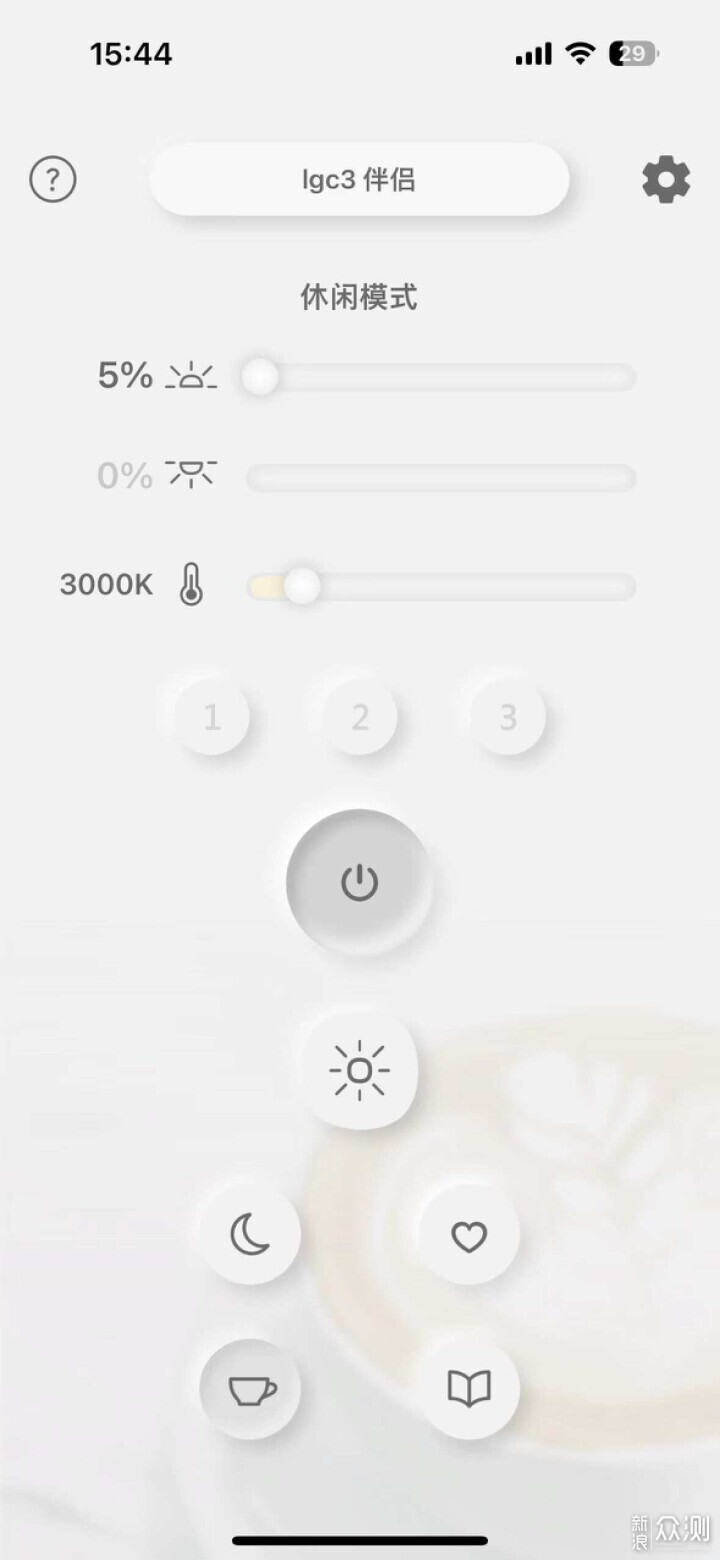
Task: Open the settings gear
Action: click(x=666, y=180)
